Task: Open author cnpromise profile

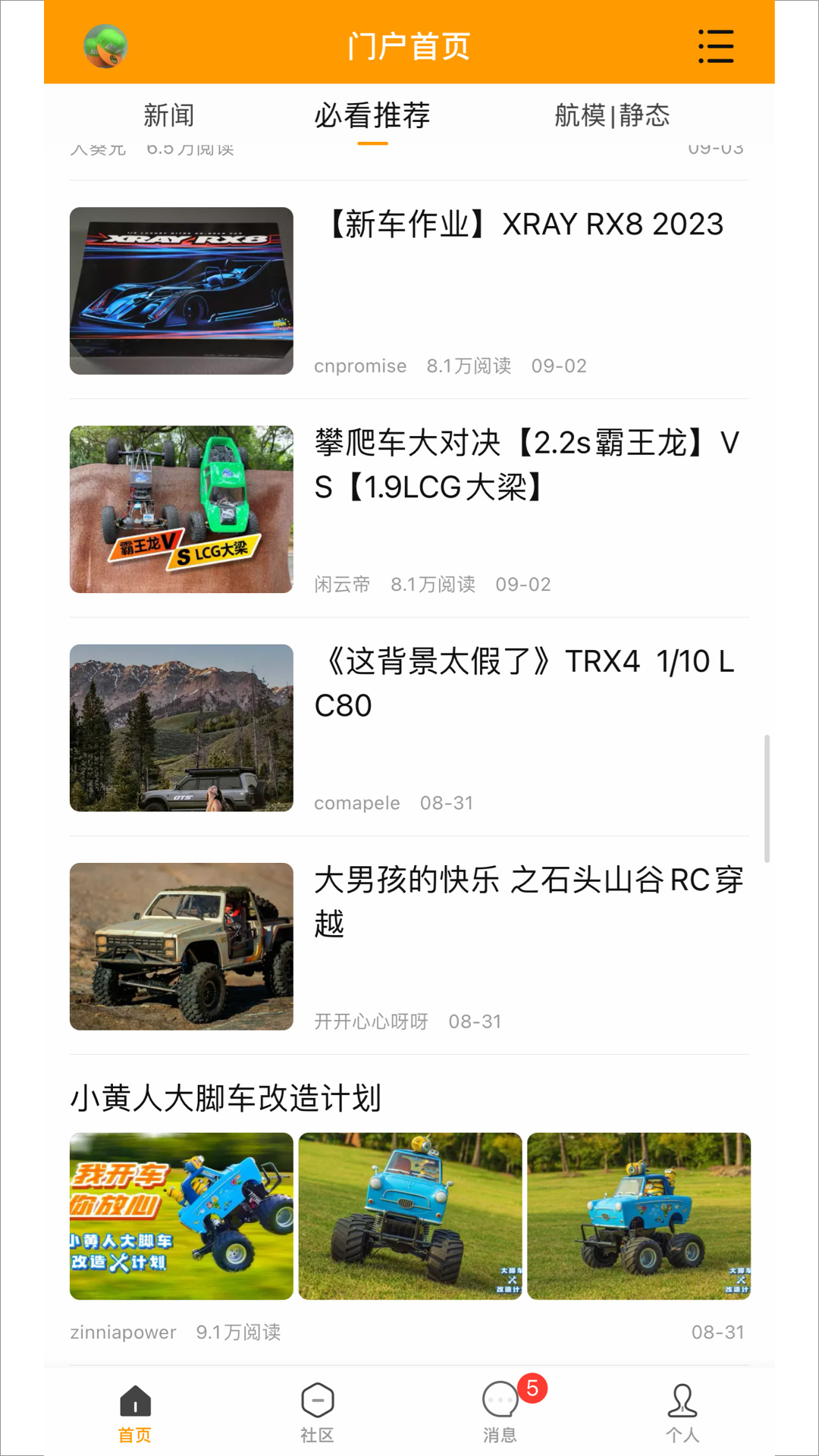Action: tap(359, 366)
